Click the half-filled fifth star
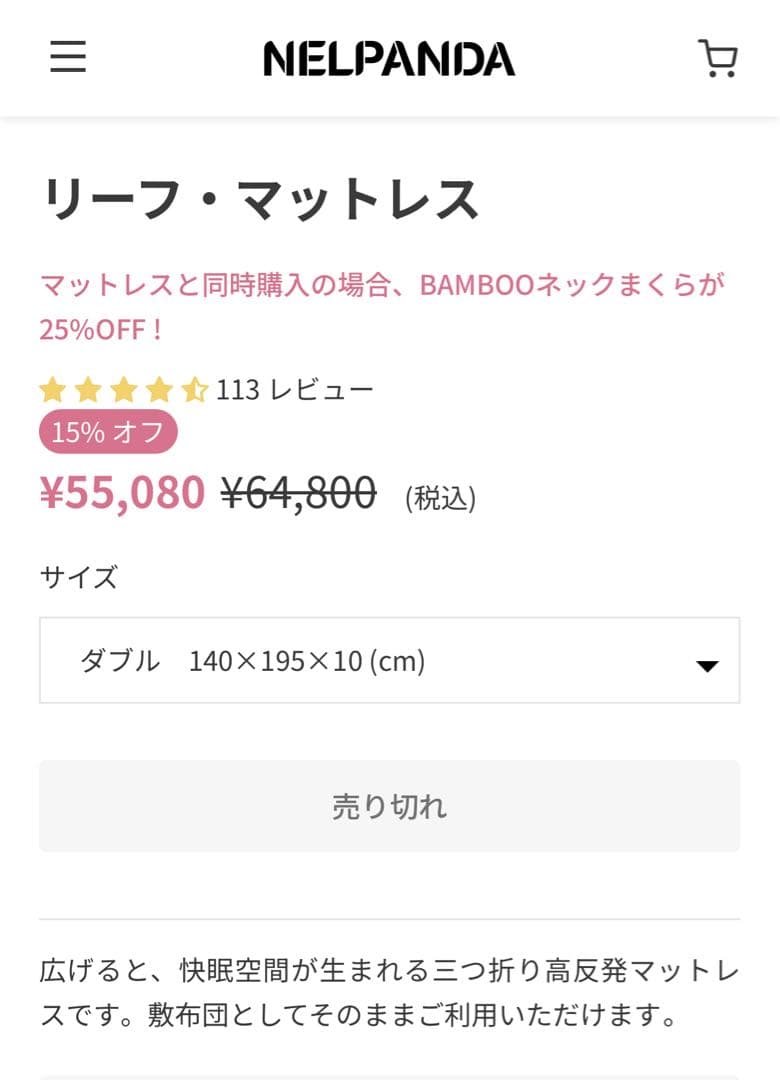The width and height of the screenshot is (780, 1080). tap(194, 388)
